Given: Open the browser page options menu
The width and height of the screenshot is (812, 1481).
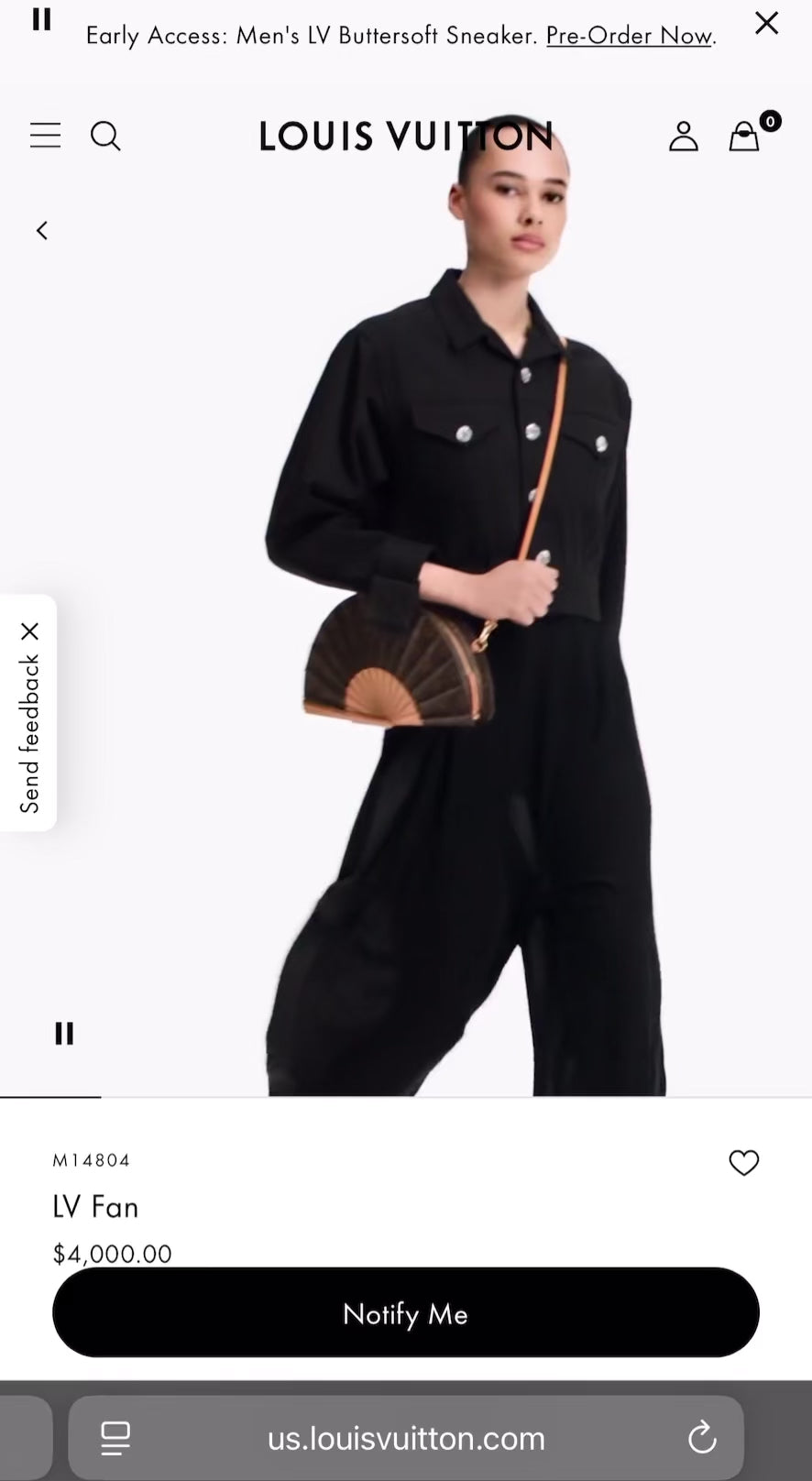Looking at the screenshot, I should 115,1438.
